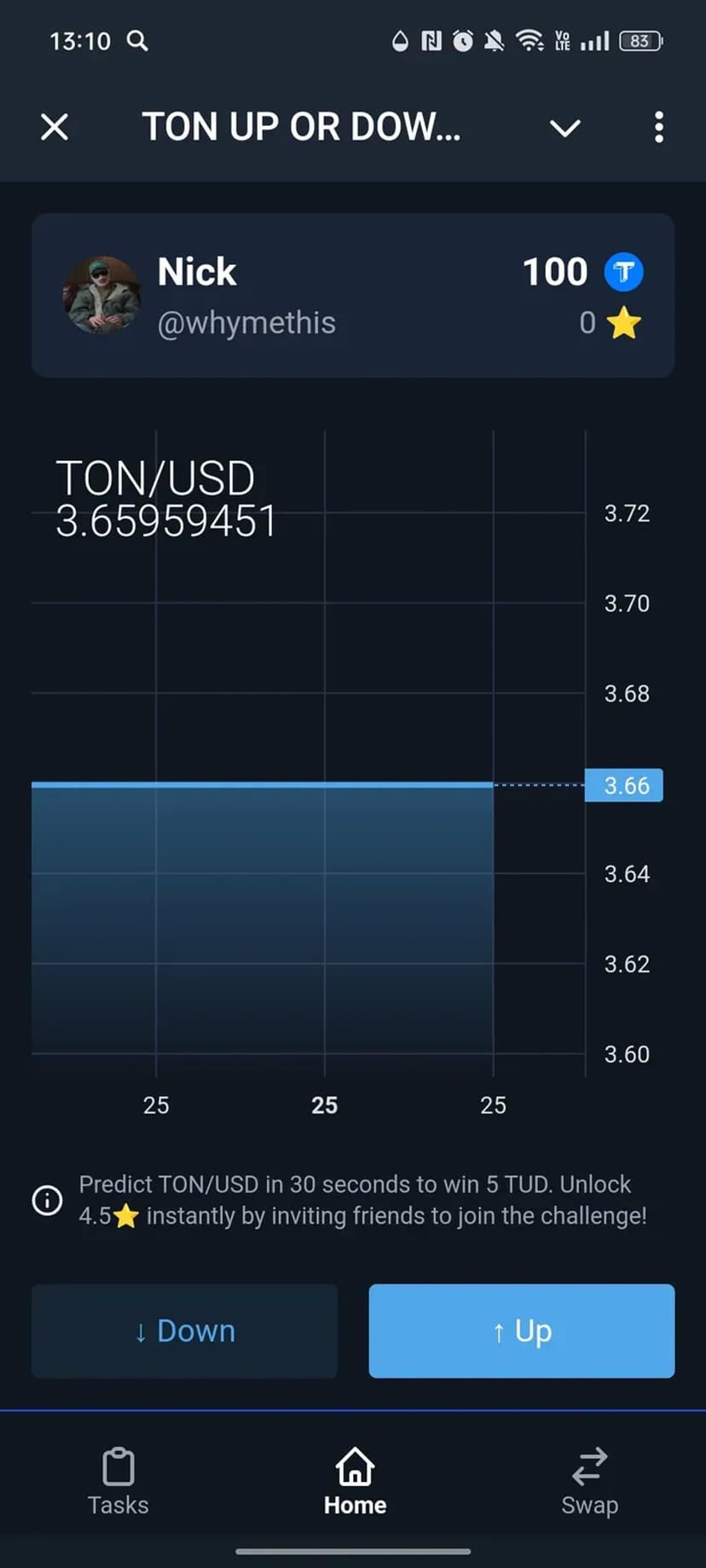The height and width of the screenshot is (1568, 706).
Task: Predict price going Up
Action: pyautogui.click(x=522, y=1331)
